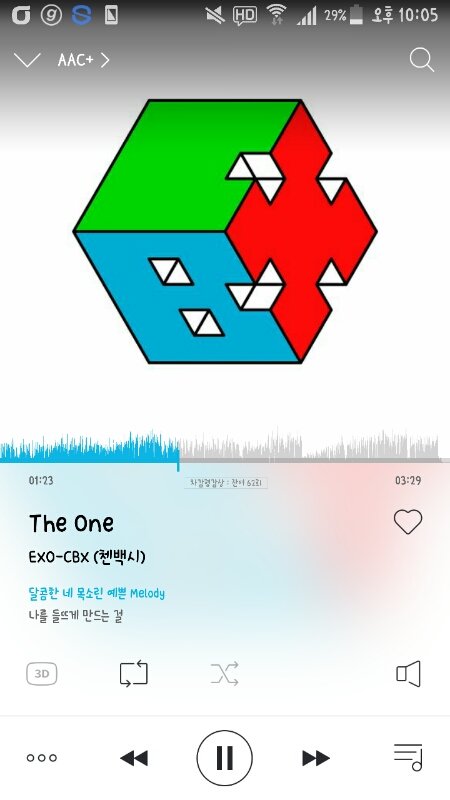Open the artist EXO-CBX (첸백시)
450x800 pixels.
pos(87,556)
